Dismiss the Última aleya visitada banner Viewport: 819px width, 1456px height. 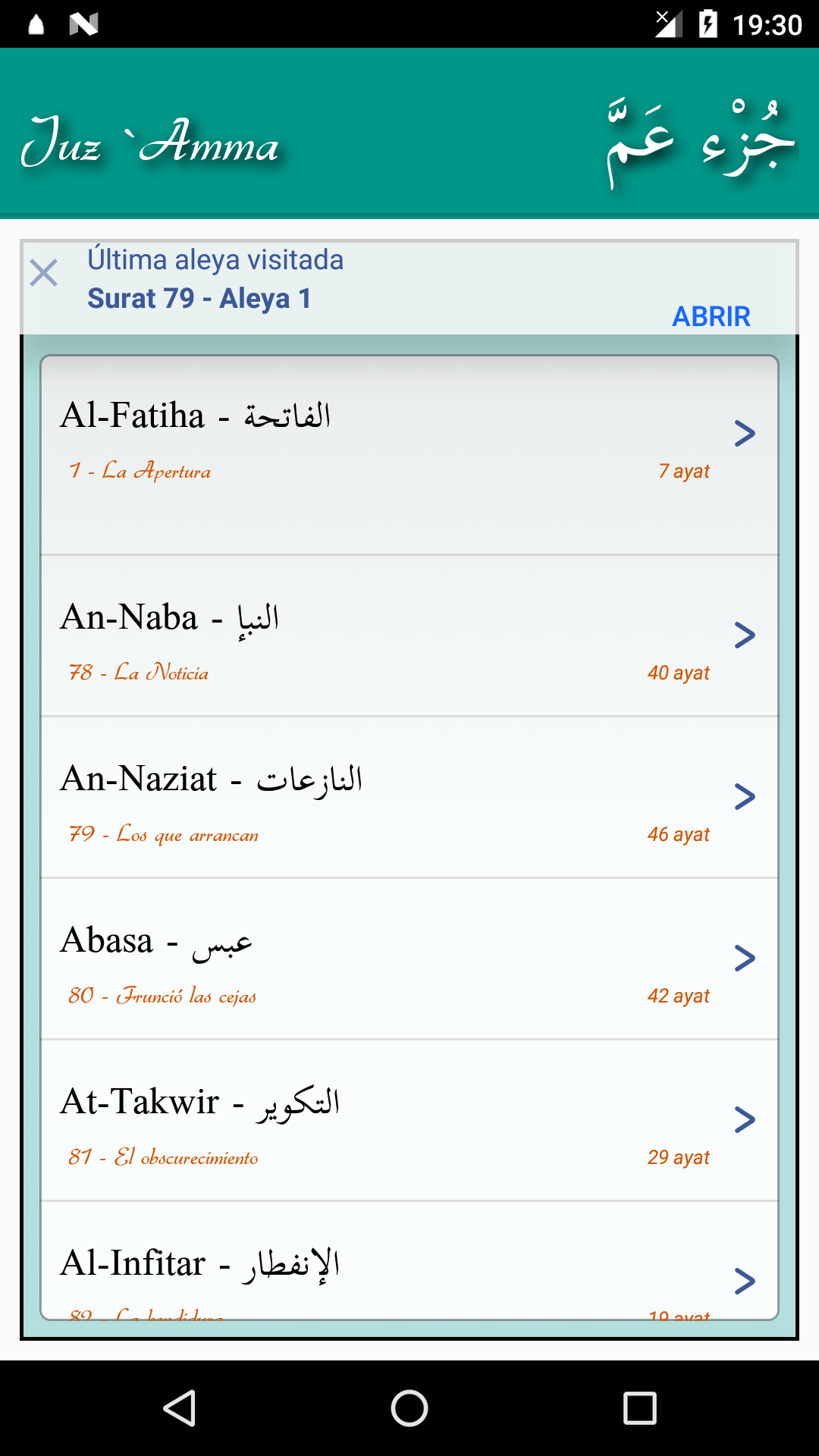tap(44, 273)
